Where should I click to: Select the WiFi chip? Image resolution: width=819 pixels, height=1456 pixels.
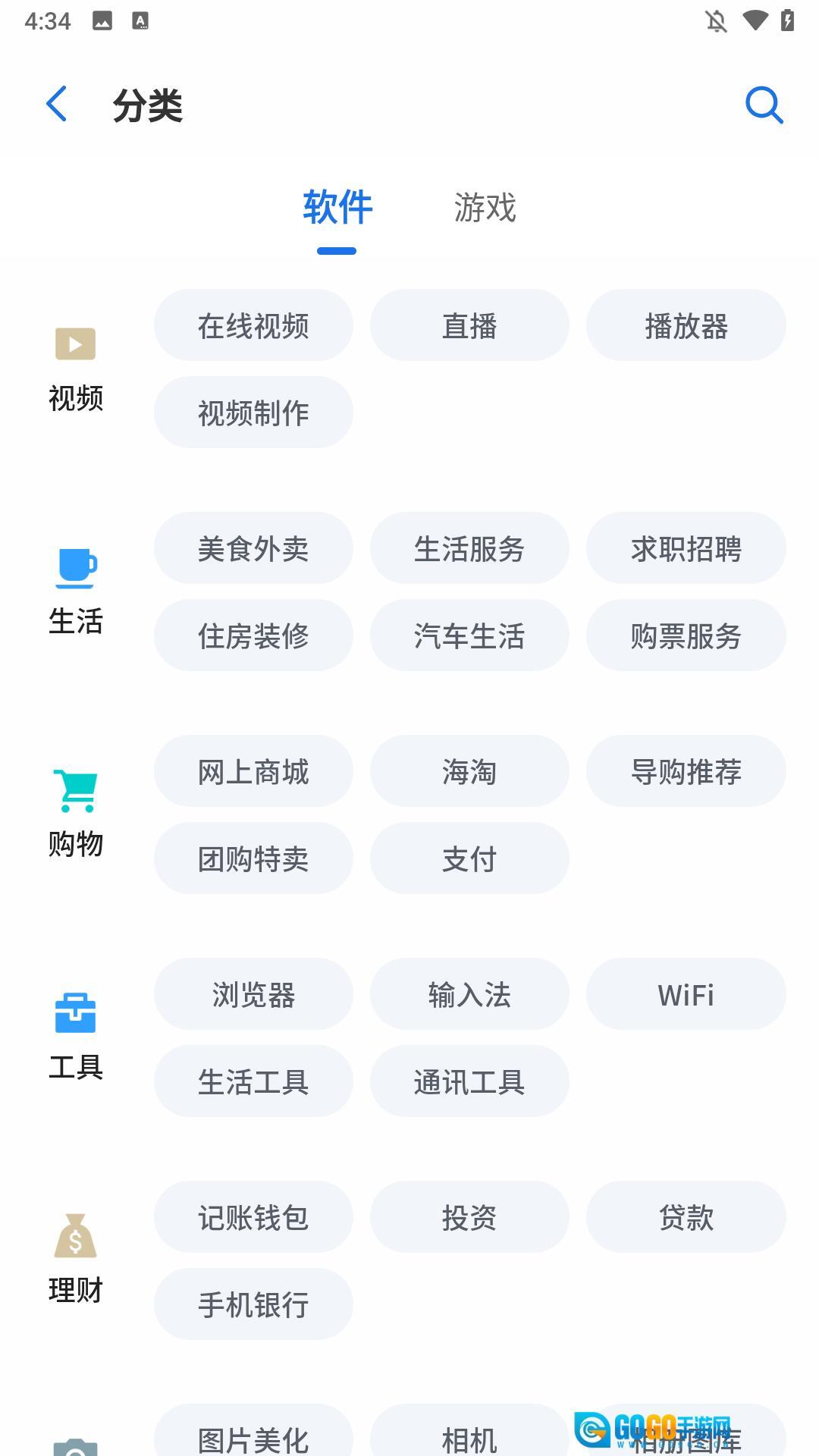point(686,994)
